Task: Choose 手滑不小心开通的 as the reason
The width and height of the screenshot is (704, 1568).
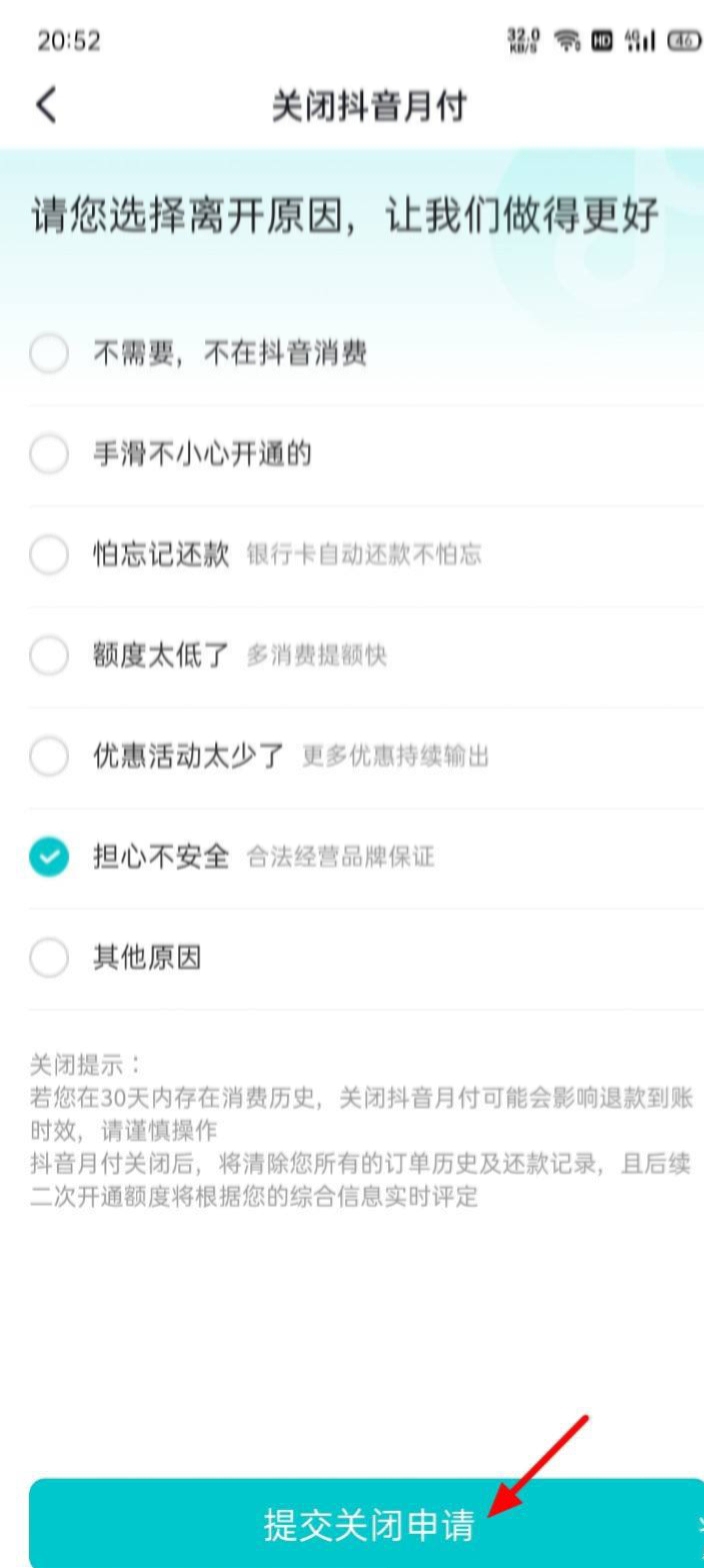Action: [49, 454]
